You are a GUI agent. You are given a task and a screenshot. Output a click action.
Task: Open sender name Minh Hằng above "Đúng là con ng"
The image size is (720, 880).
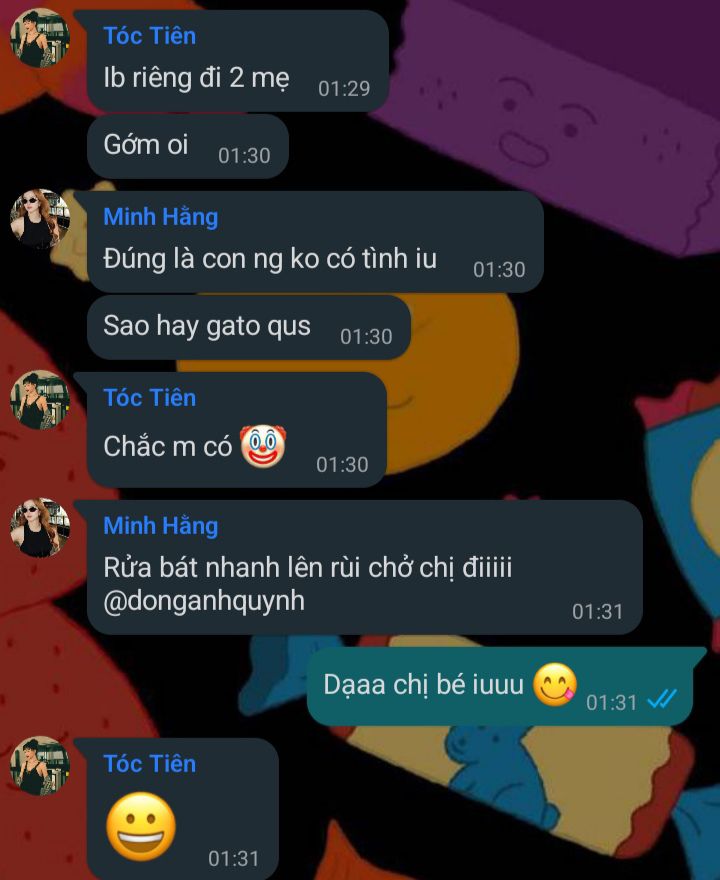160,217
